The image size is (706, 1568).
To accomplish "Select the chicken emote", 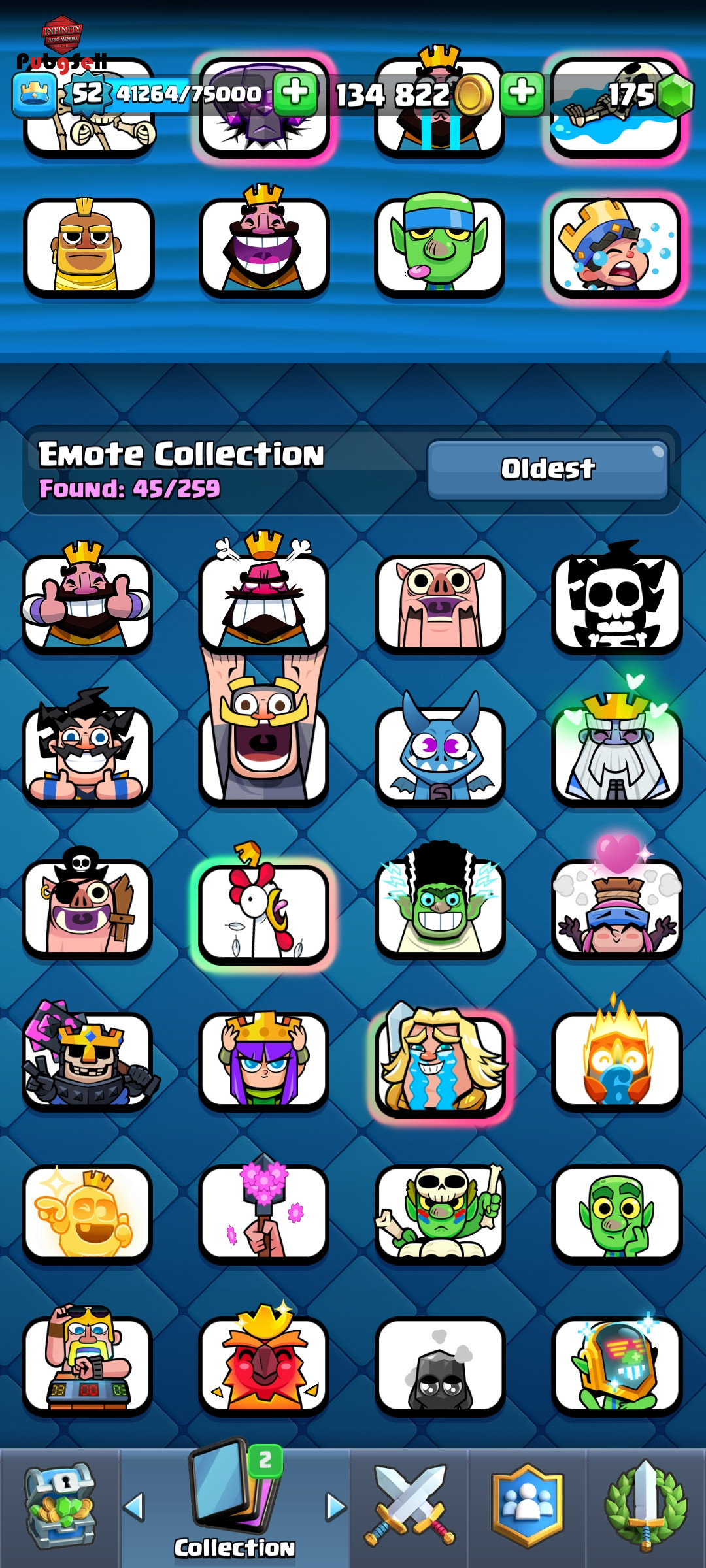I will pyautogui.click(x=264, y=908).
